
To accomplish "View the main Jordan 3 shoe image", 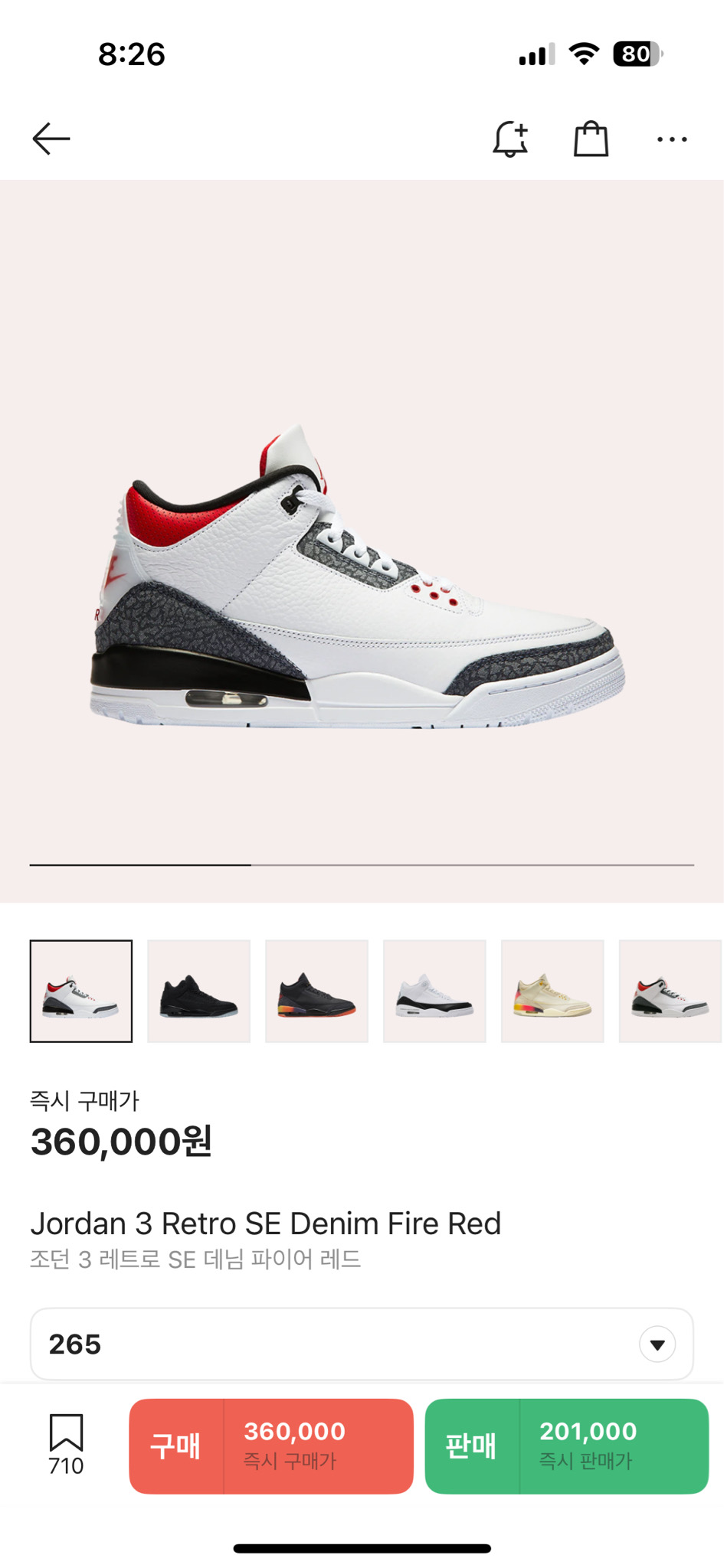I will 359,576.
